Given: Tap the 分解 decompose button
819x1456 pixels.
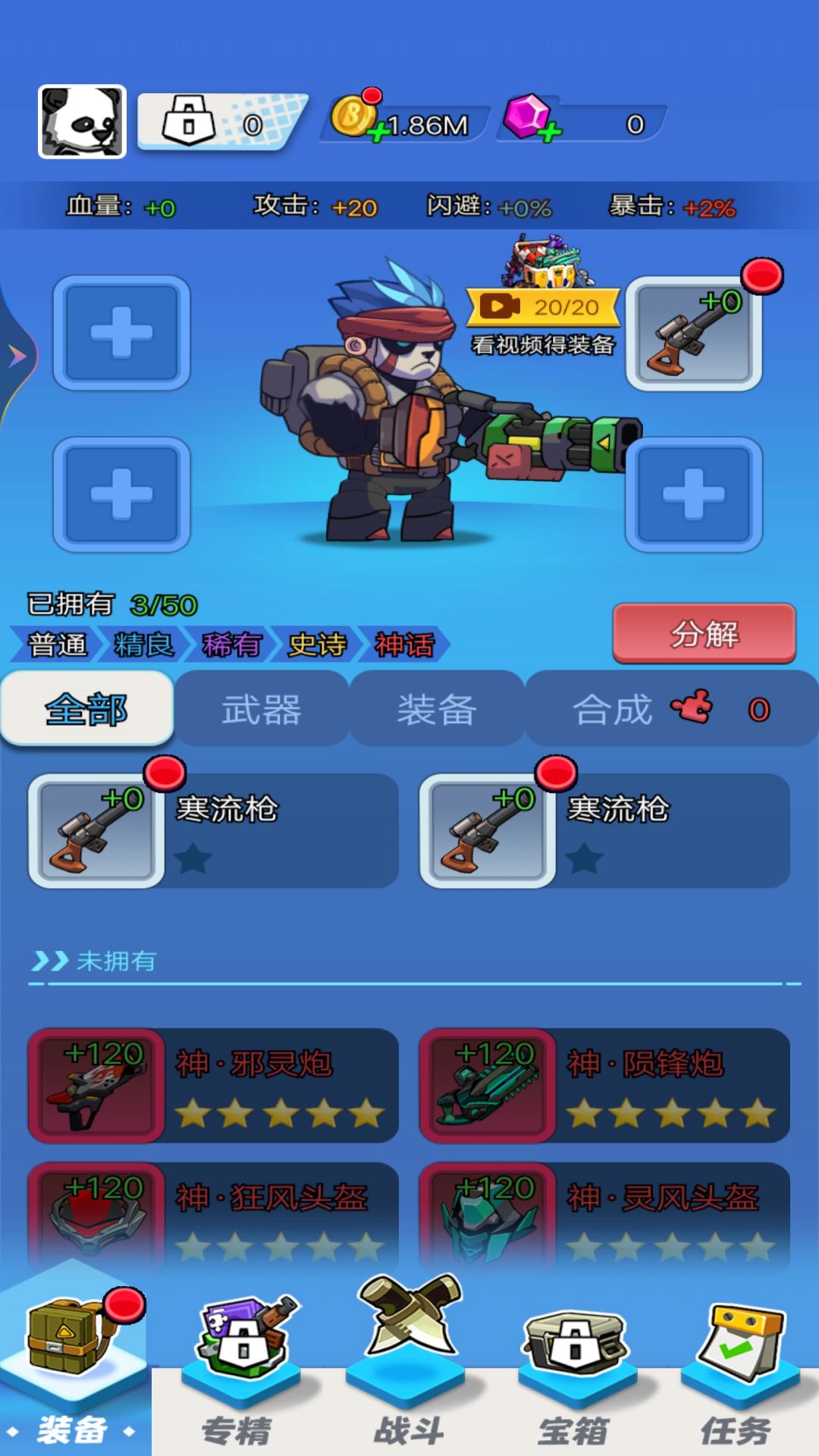Looking at the screenshot, I should 704,633.
